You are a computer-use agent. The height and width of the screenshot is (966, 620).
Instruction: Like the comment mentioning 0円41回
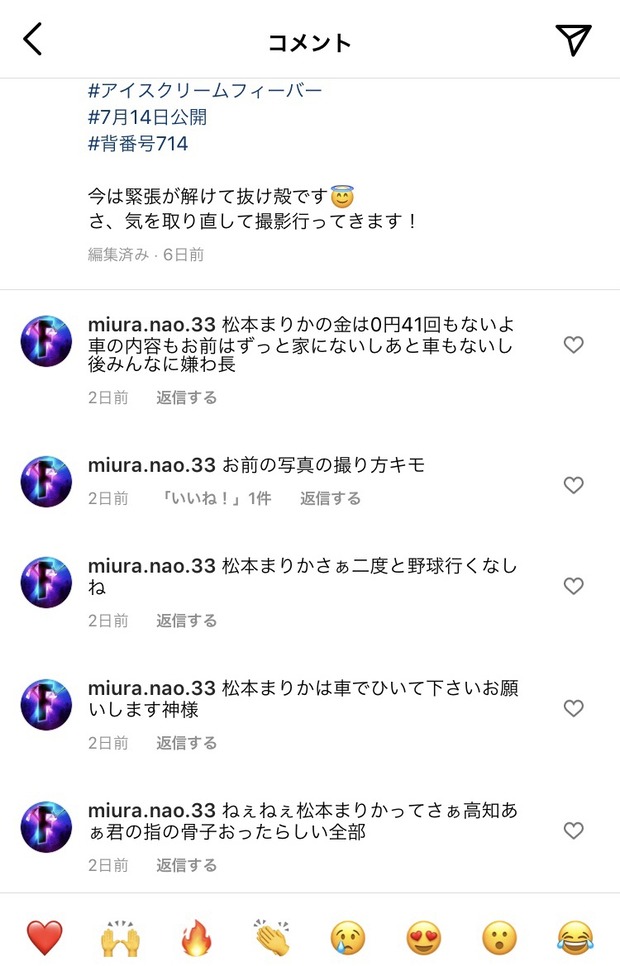[x=573, y=345]
